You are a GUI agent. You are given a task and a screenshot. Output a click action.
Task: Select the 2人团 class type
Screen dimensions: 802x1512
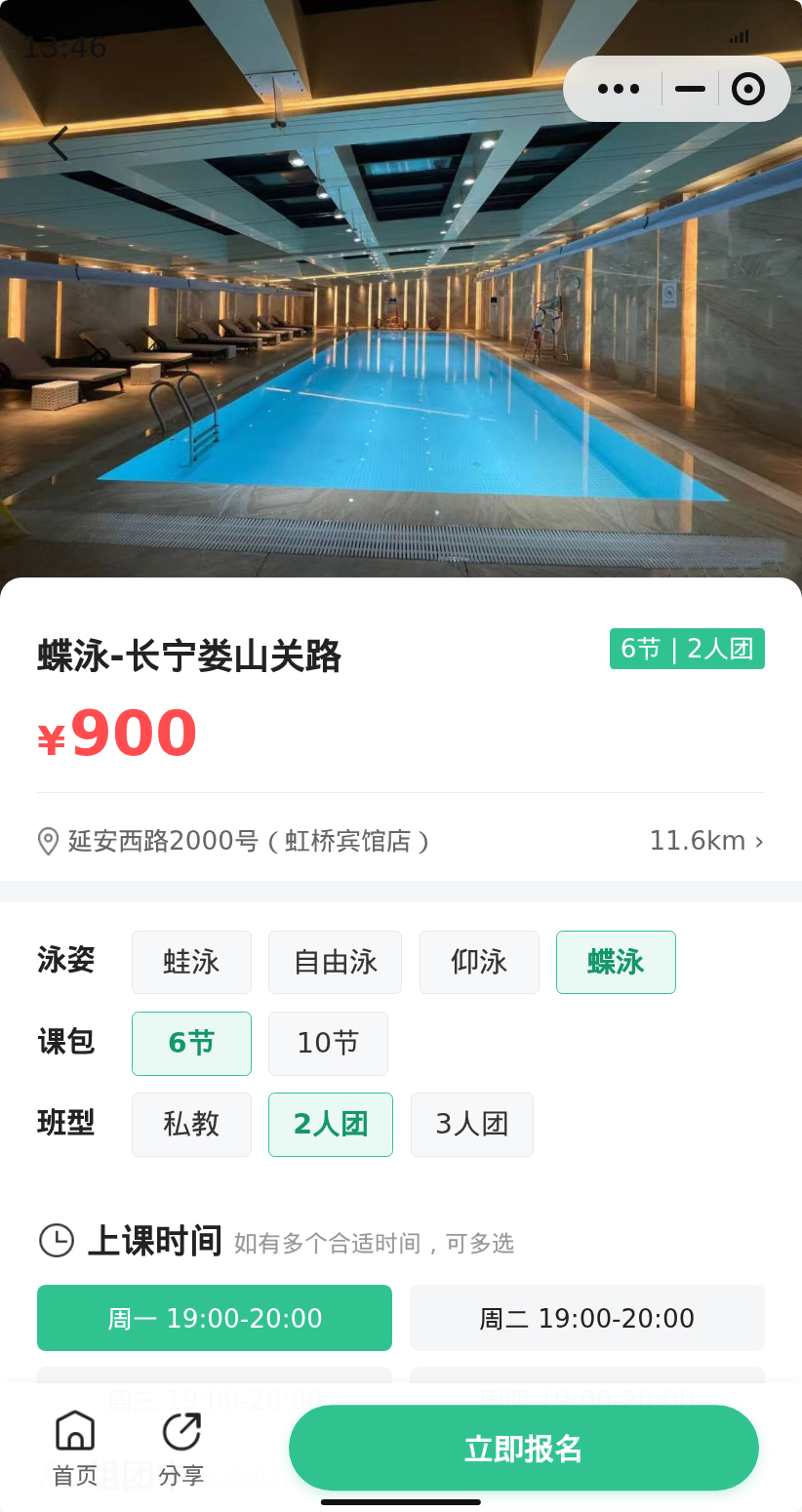(331, 1124)
